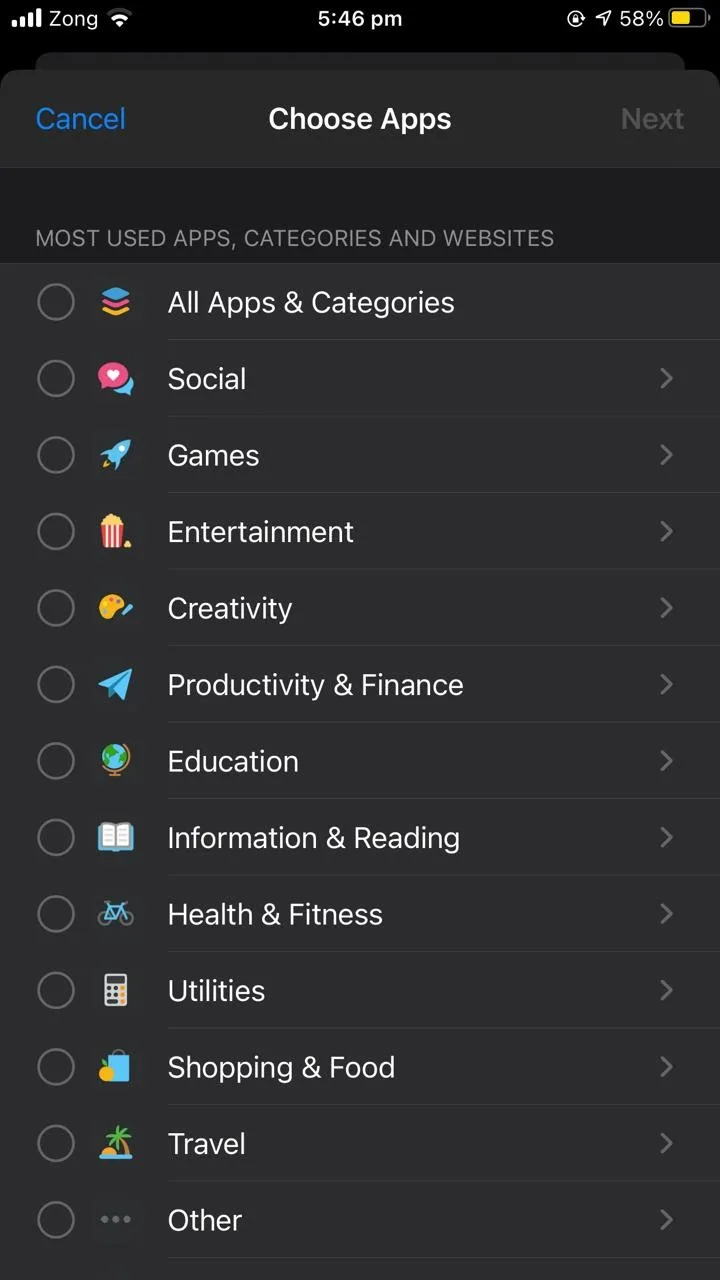Select the All Apps & Categories checkbox
This screenshot has width=720, height=1280.
[x=56, y=302]
